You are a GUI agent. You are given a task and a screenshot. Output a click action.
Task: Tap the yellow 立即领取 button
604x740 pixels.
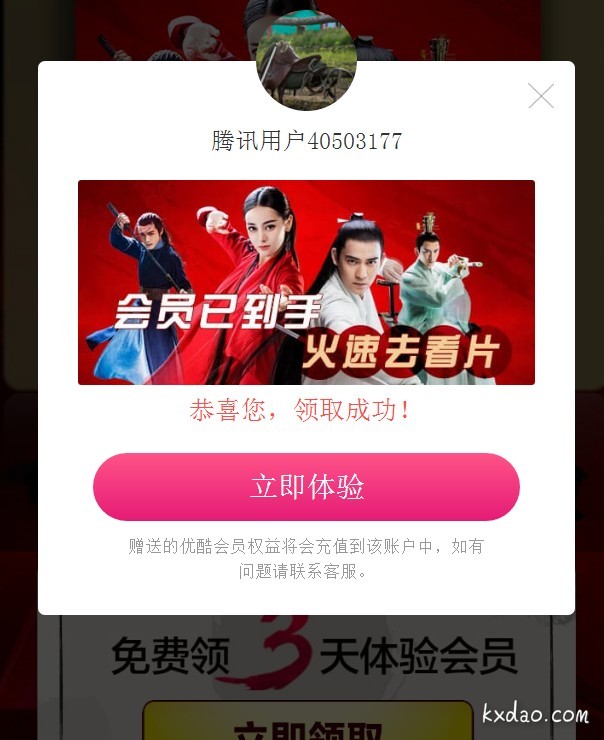coord(307,723)
